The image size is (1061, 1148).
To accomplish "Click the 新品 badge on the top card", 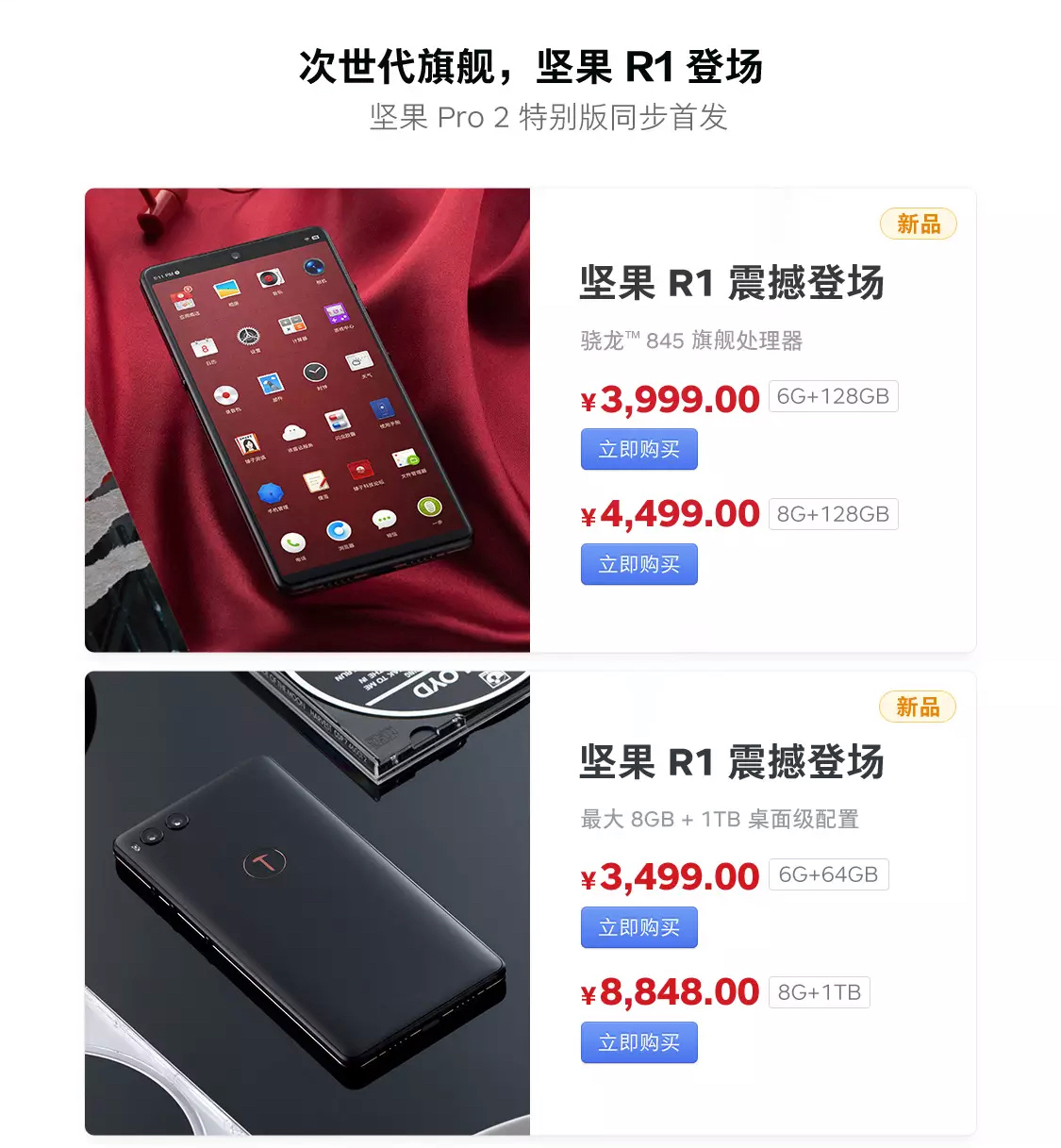I will coord(917,224).
